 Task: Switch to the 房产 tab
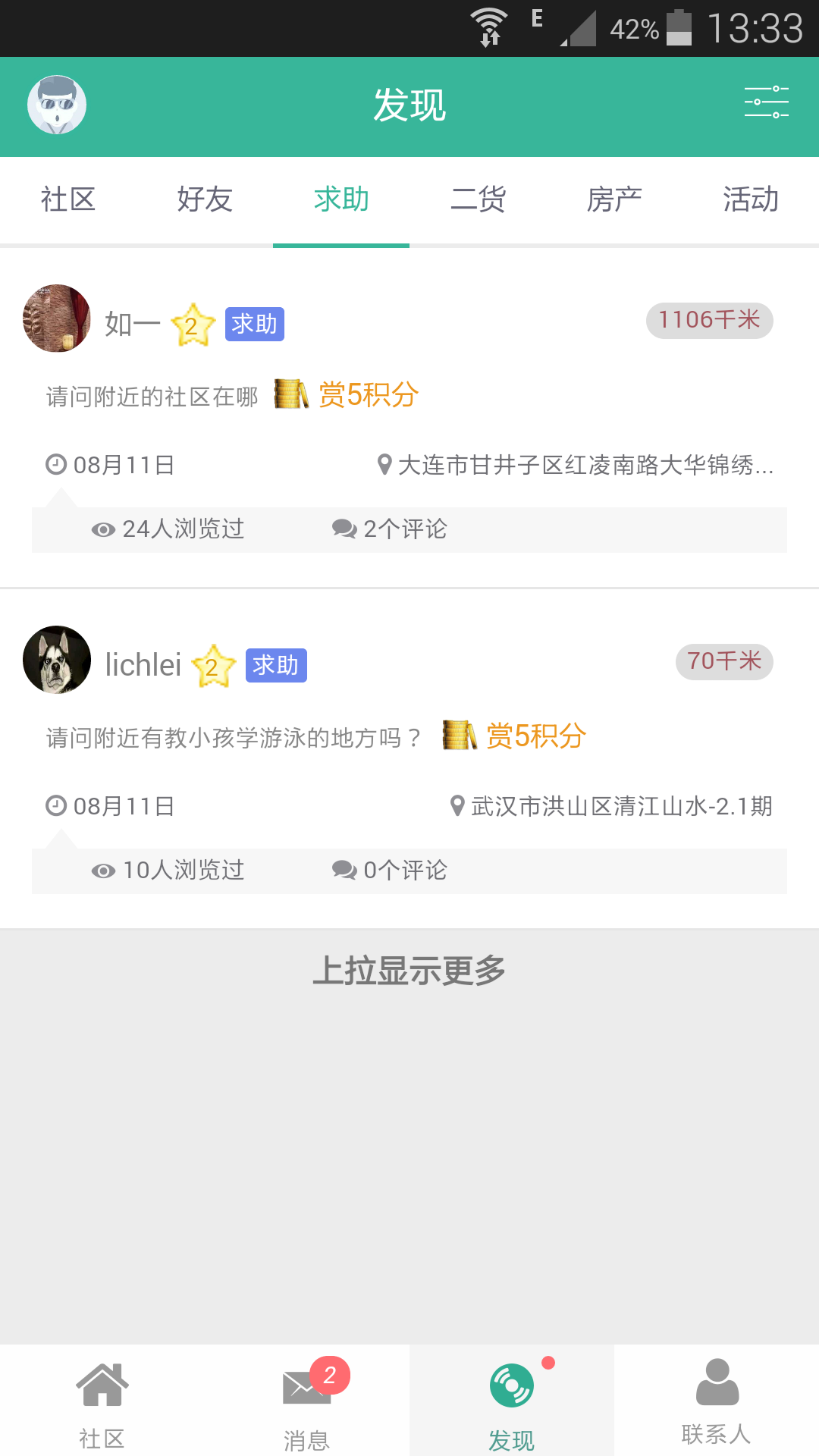tap(614, 199)
